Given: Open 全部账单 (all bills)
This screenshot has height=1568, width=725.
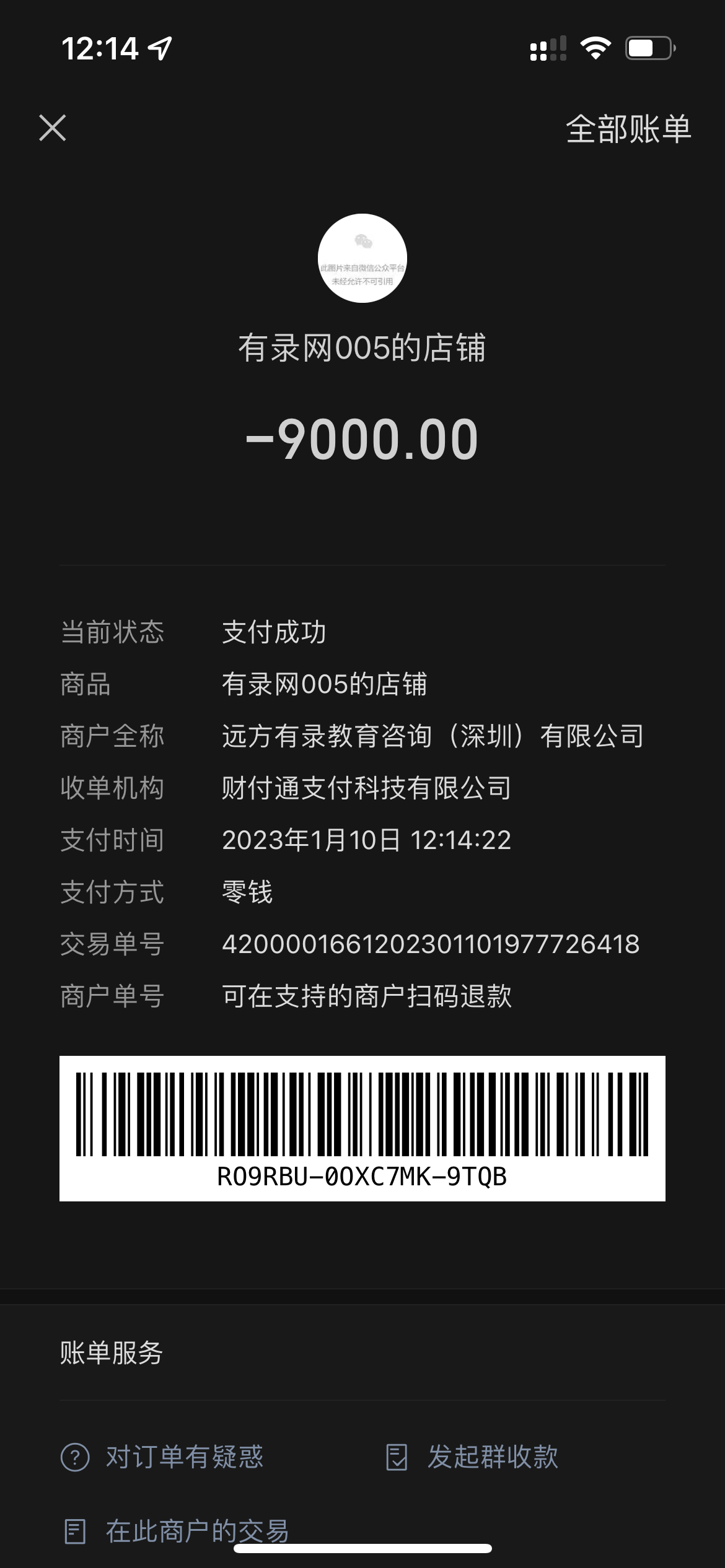Looking at the screenshot, I should click(628, 129).
